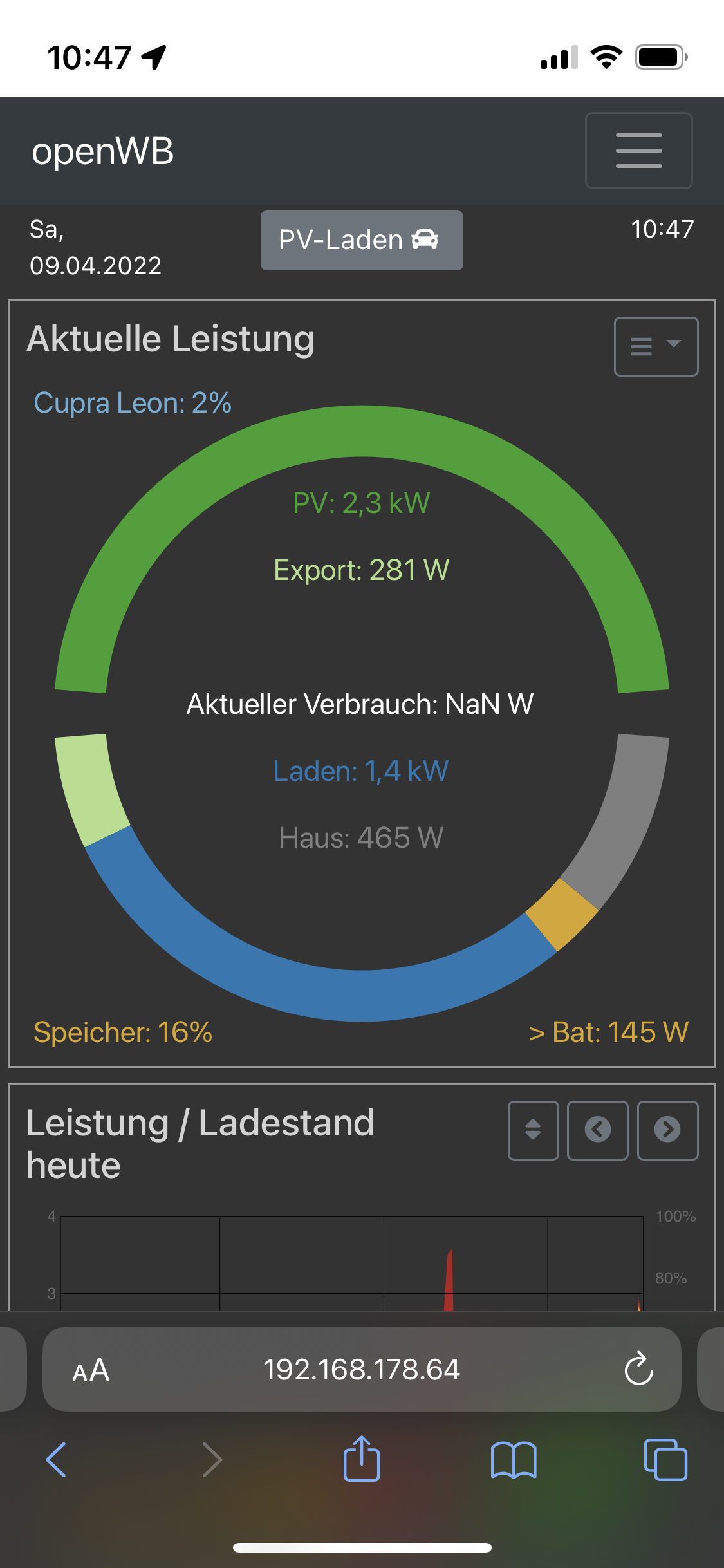Go back in Safari
The height and width of the screenshot is (1568, 724).
57,1459
